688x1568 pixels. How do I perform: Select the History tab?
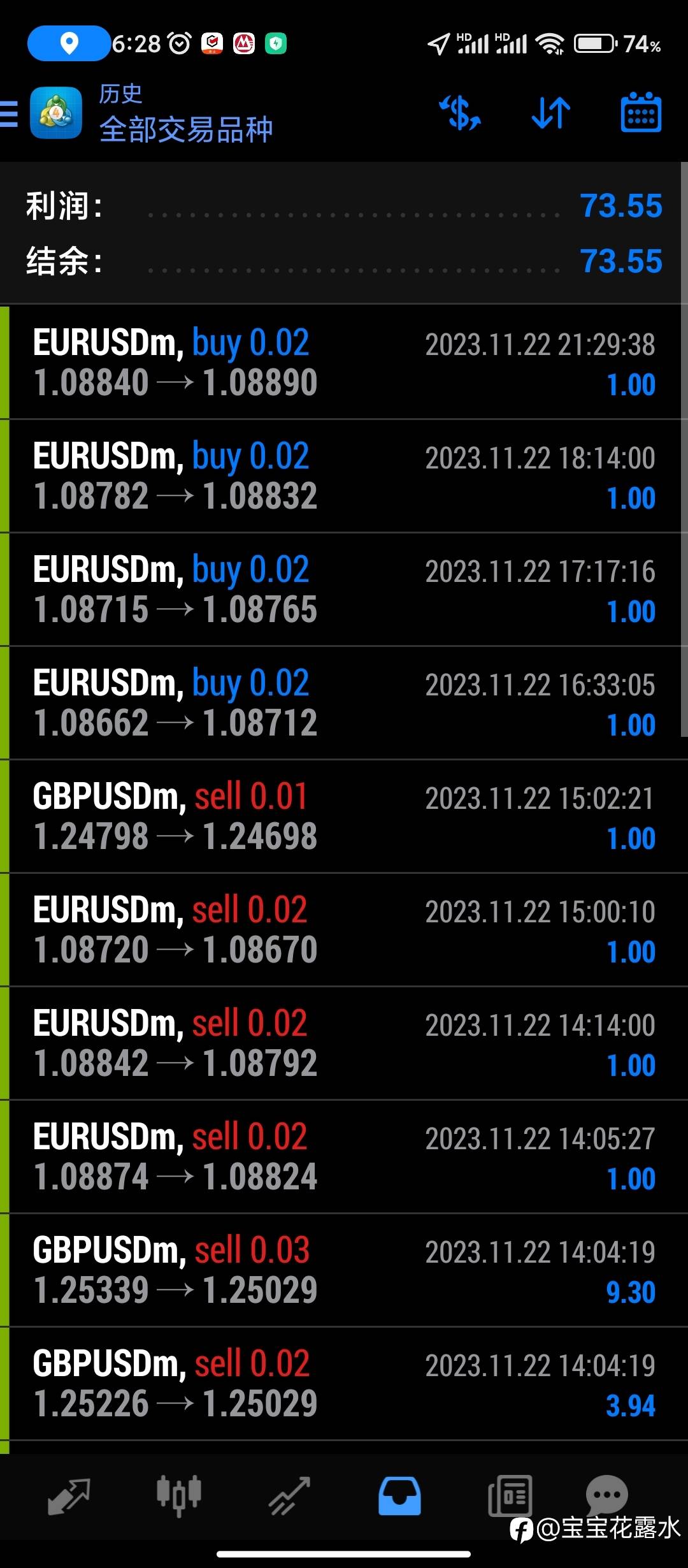click(x=399, y=1495)
